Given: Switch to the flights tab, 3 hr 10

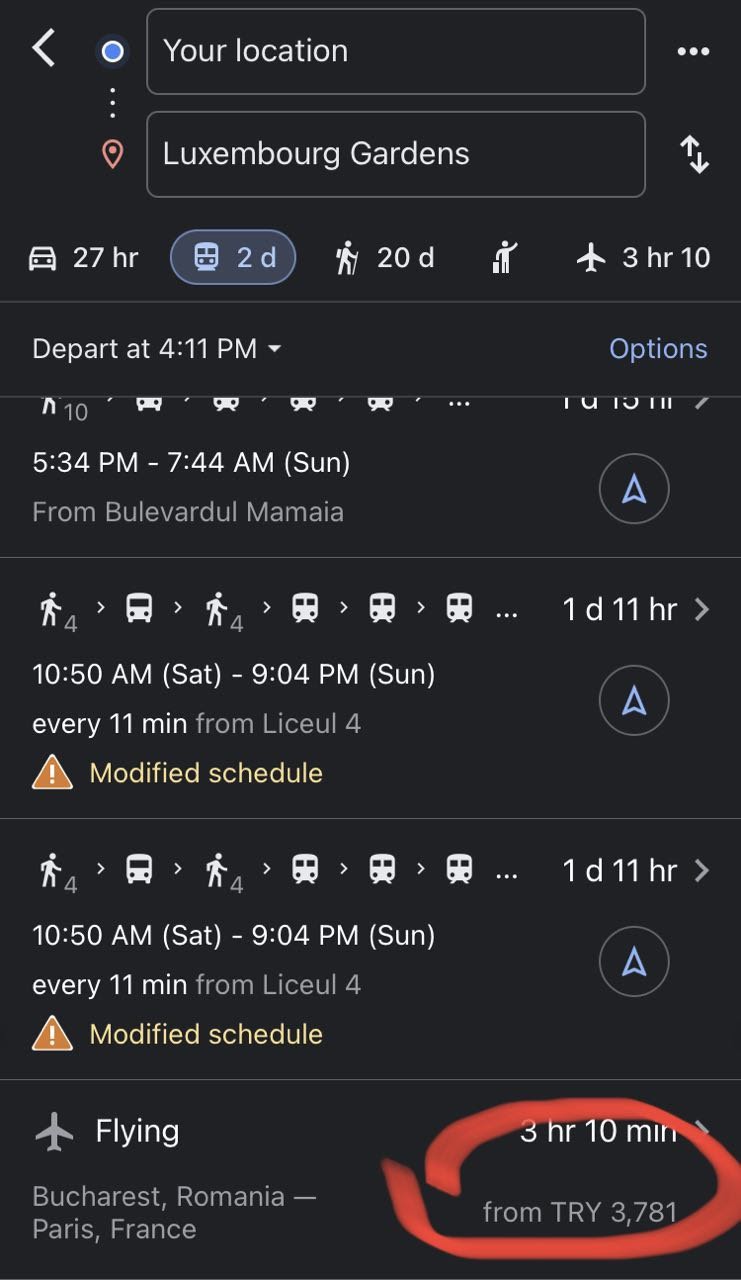Looking at the screenshot, I should click(x=644, y=258).
